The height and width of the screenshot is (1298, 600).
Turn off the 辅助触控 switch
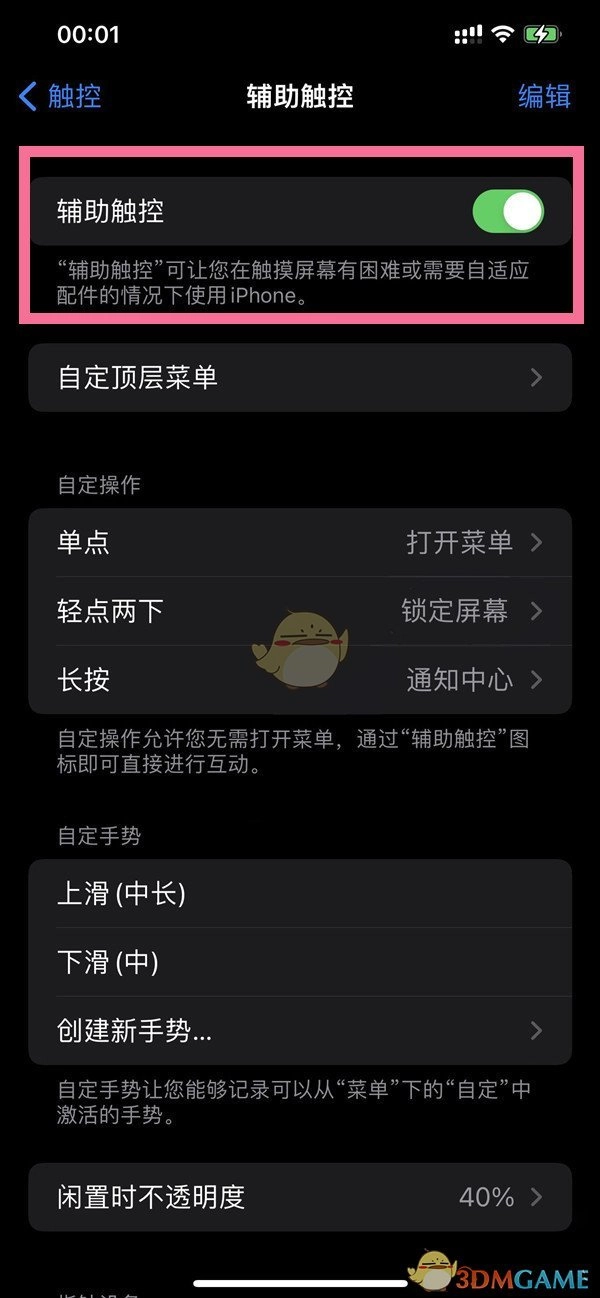tap(507, 212)
